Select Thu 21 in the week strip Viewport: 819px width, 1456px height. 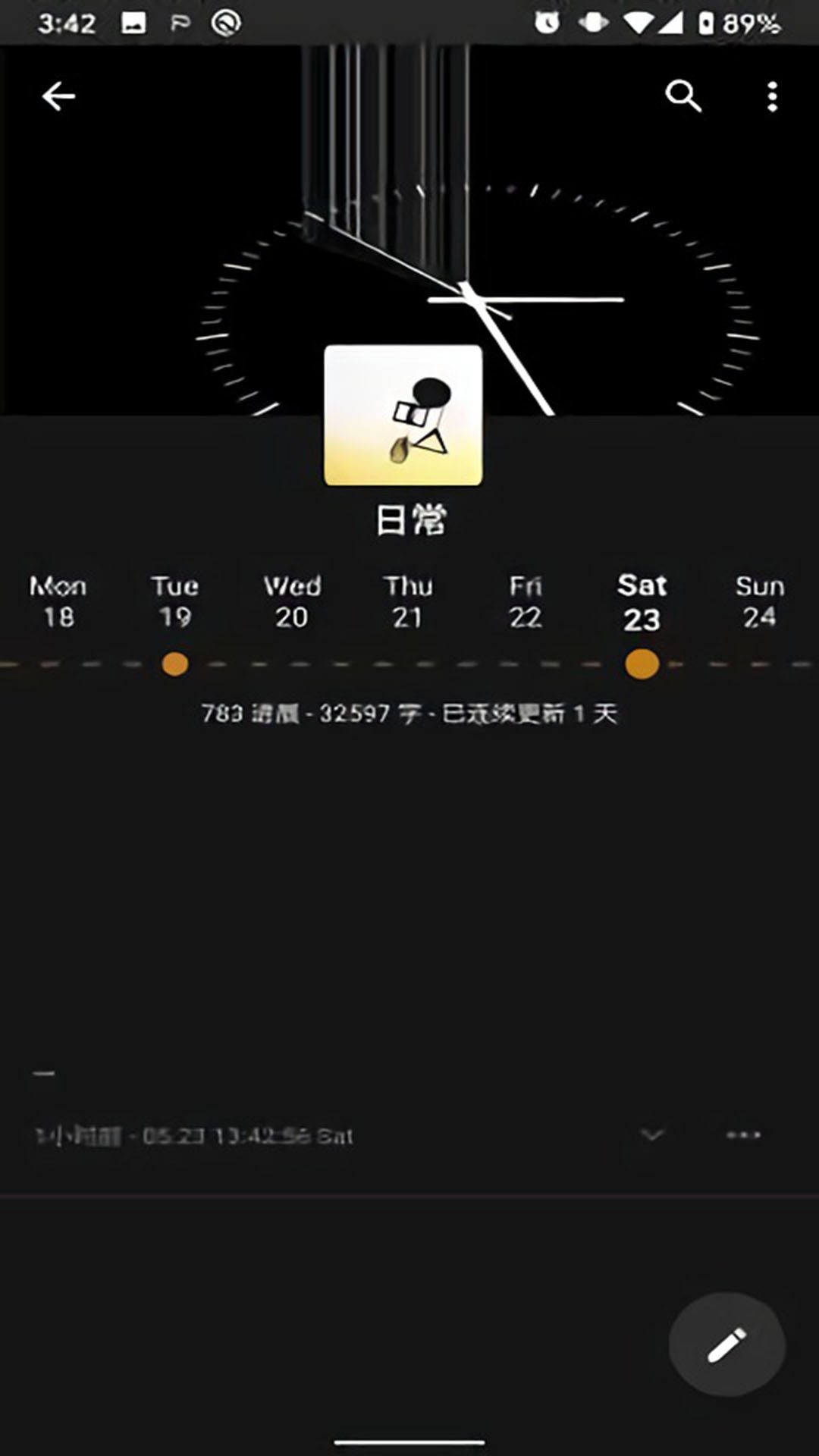[408, 601]
